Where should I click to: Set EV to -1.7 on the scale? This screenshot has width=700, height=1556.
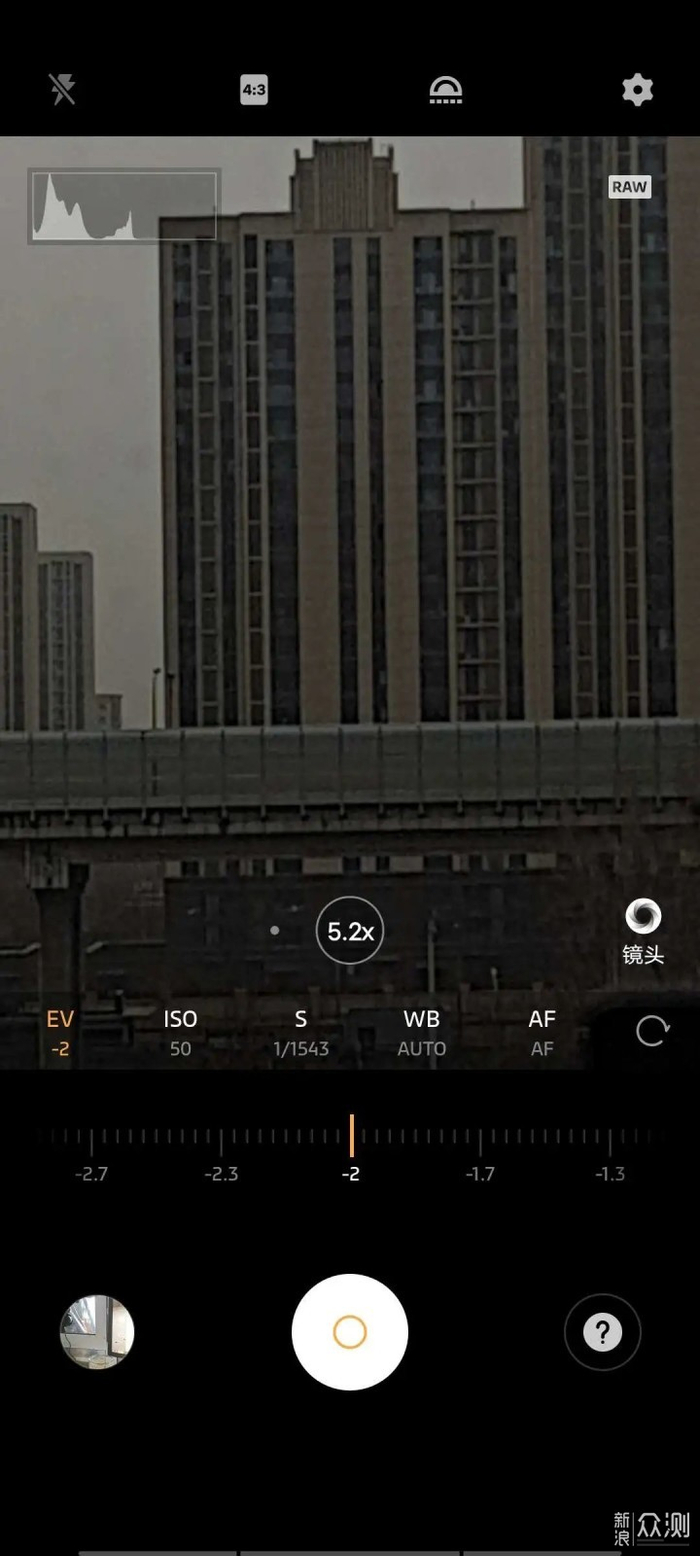480,1142
